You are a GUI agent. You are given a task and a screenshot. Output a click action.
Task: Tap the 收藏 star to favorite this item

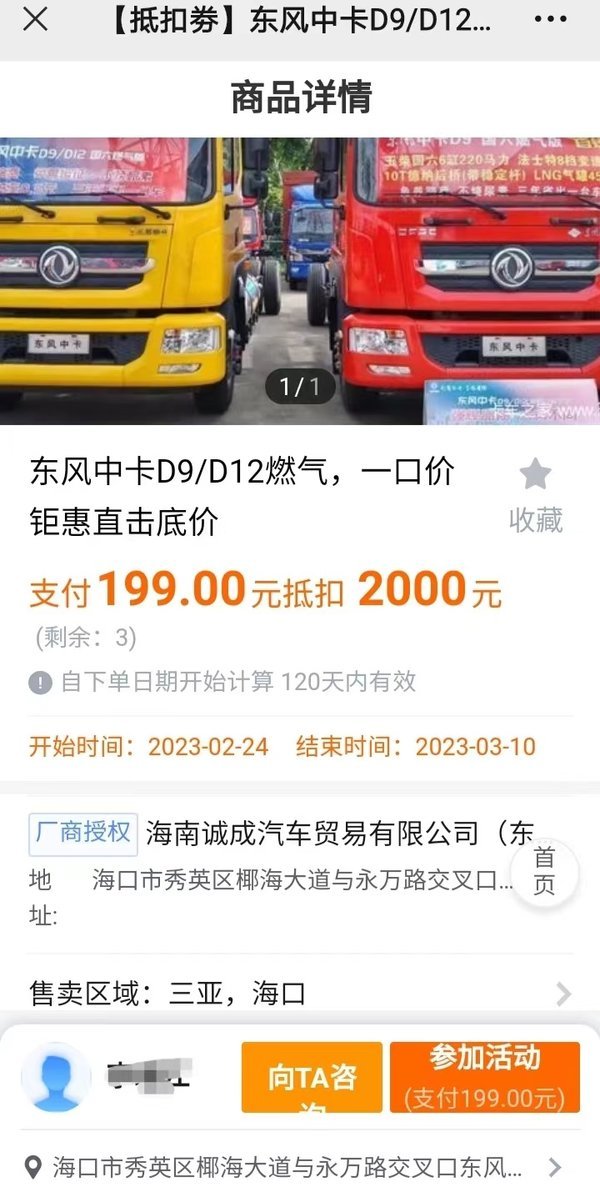(x=536, y=494)
